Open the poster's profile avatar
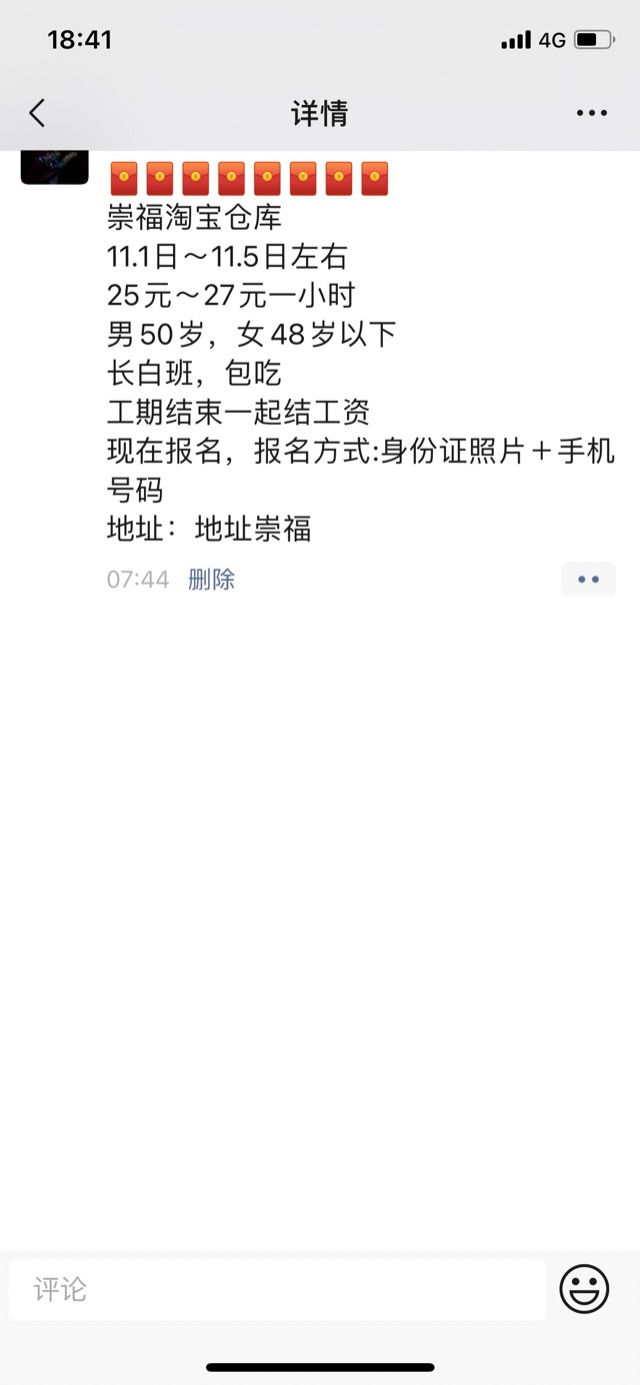The width and height of the screenshot is (640, 1385). click(54, 167)
